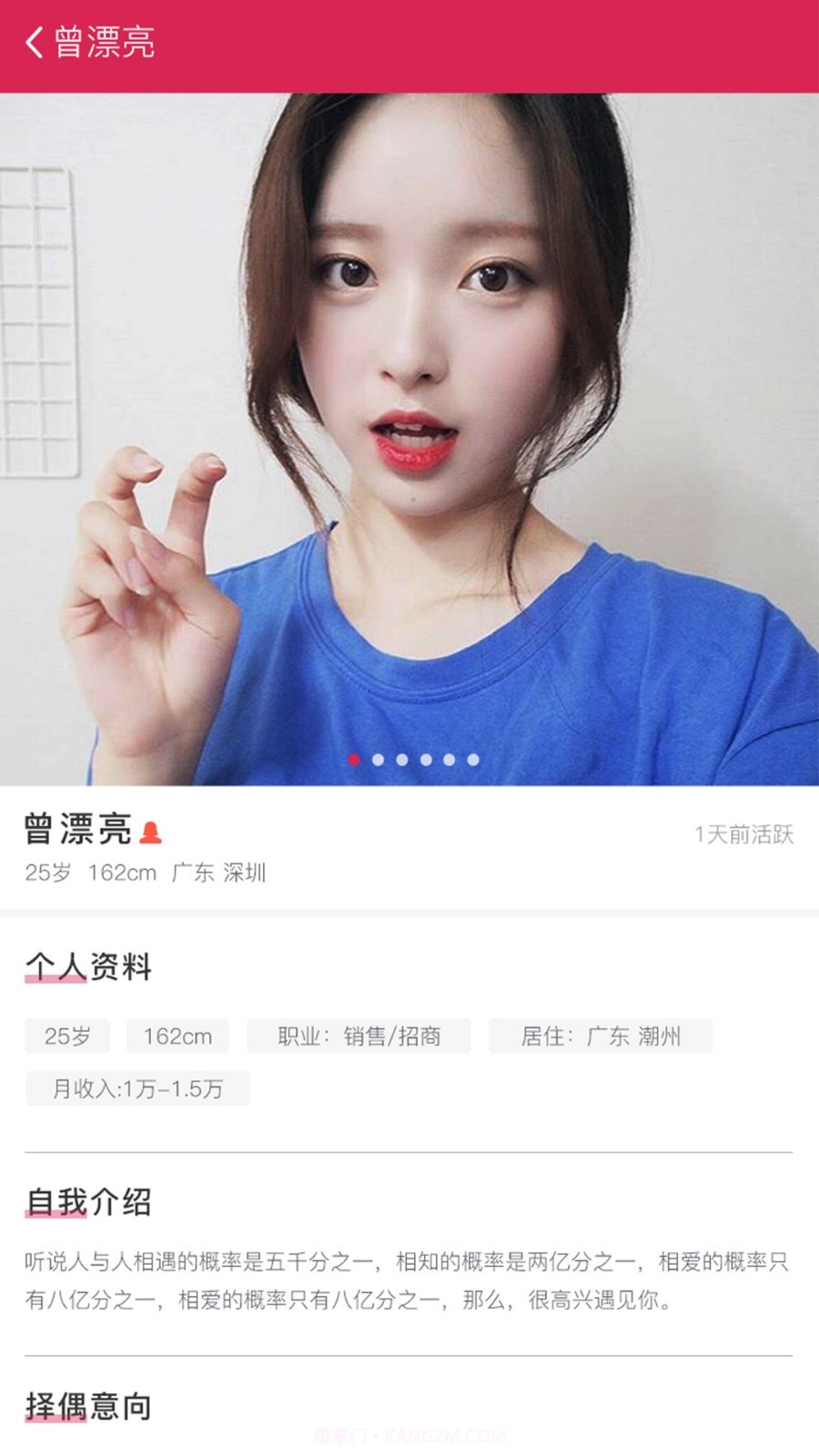Image resolution: width=819 pixels, height=1456 pixels.
Task: Open the 居住：广东 潮州 location tag
Action: 601,1036
